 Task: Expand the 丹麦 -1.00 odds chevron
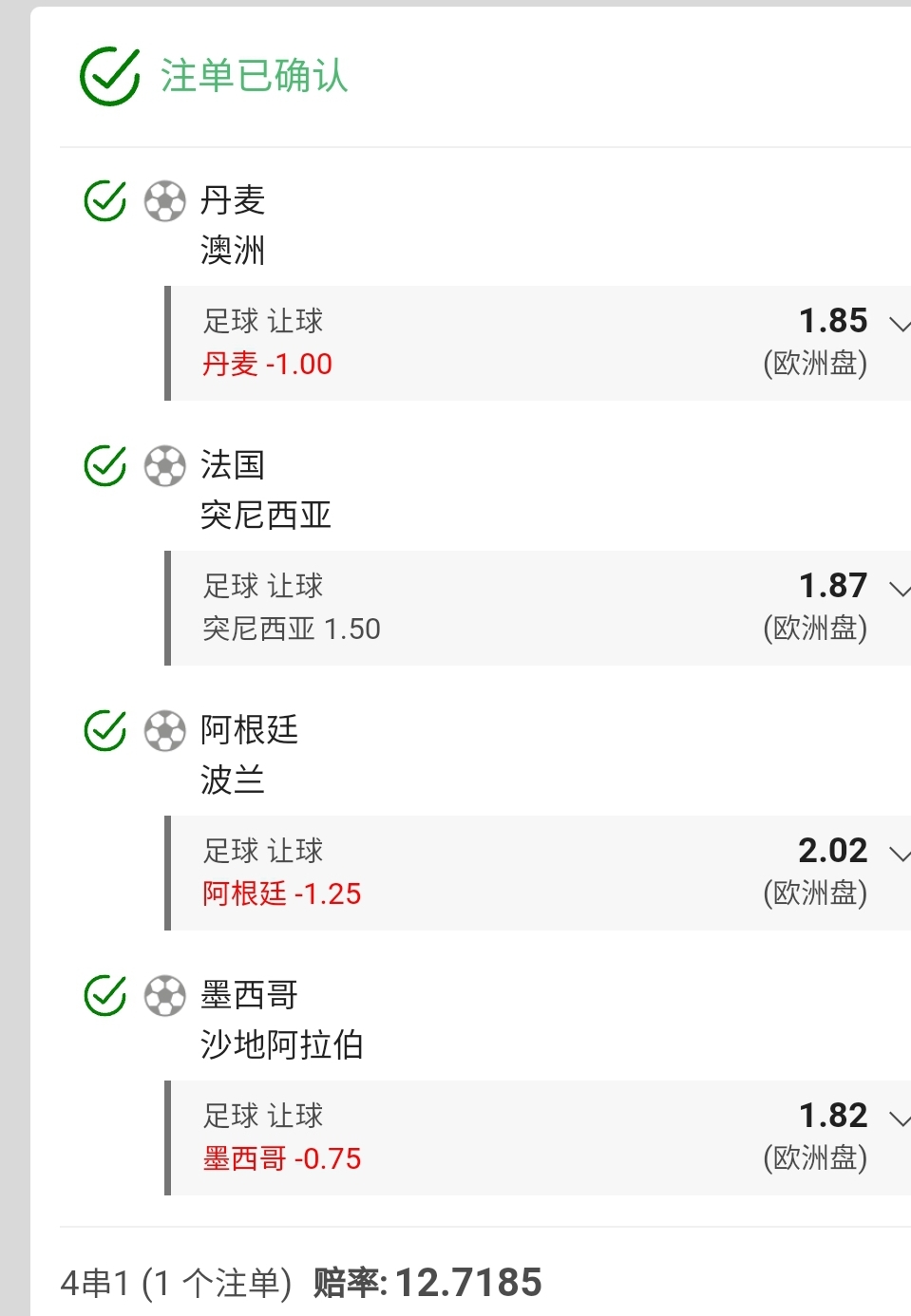(899, 324)
